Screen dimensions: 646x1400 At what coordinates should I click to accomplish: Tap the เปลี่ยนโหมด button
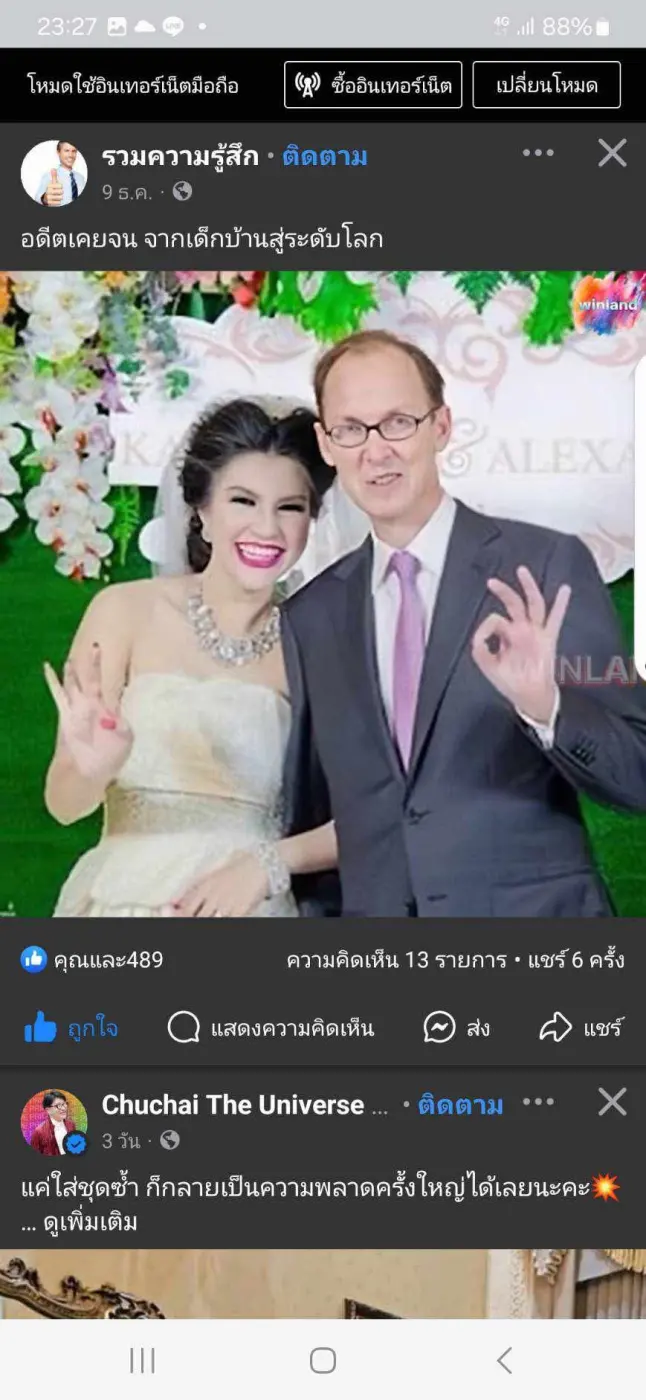(x=546, y=85)
